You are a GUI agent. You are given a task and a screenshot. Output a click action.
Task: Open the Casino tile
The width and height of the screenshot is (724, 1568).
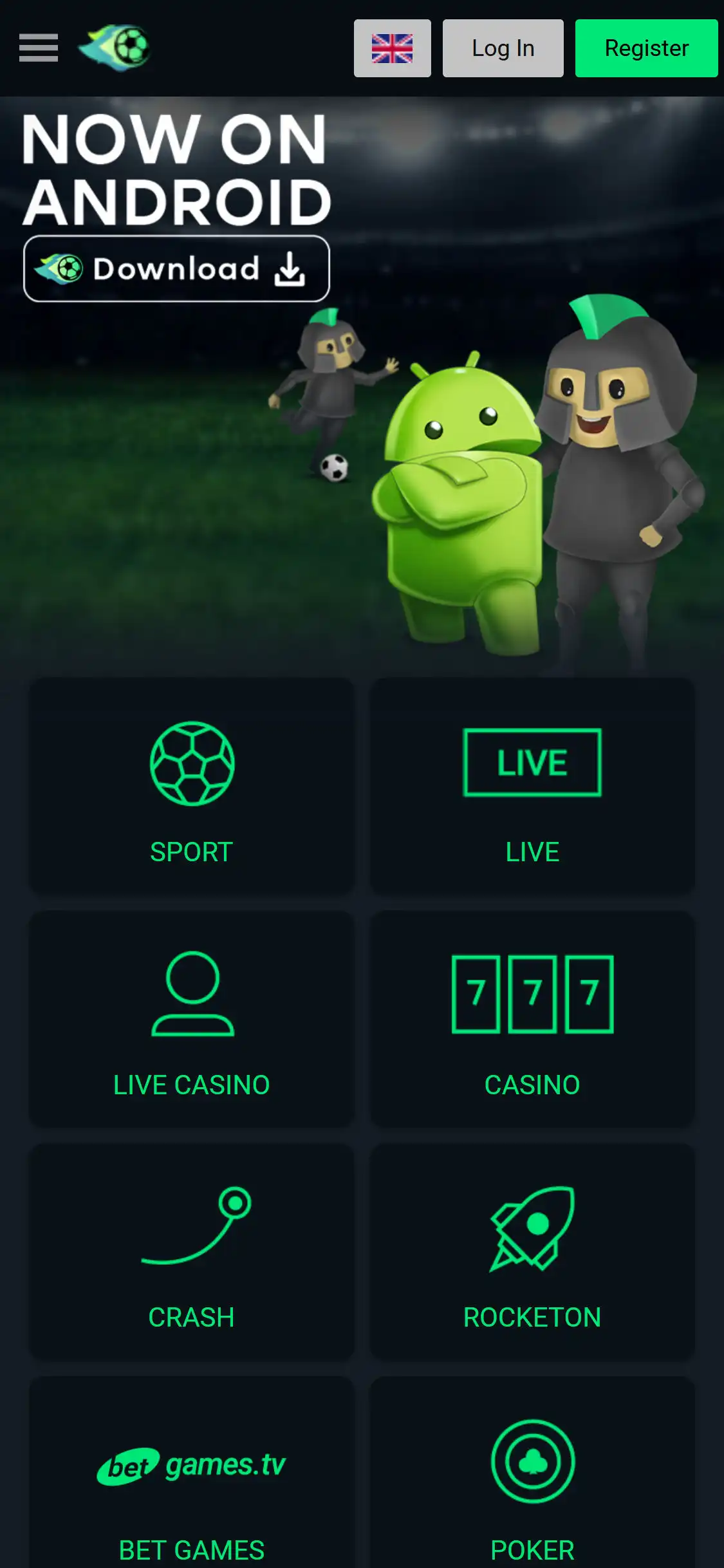pos(532,1019)
